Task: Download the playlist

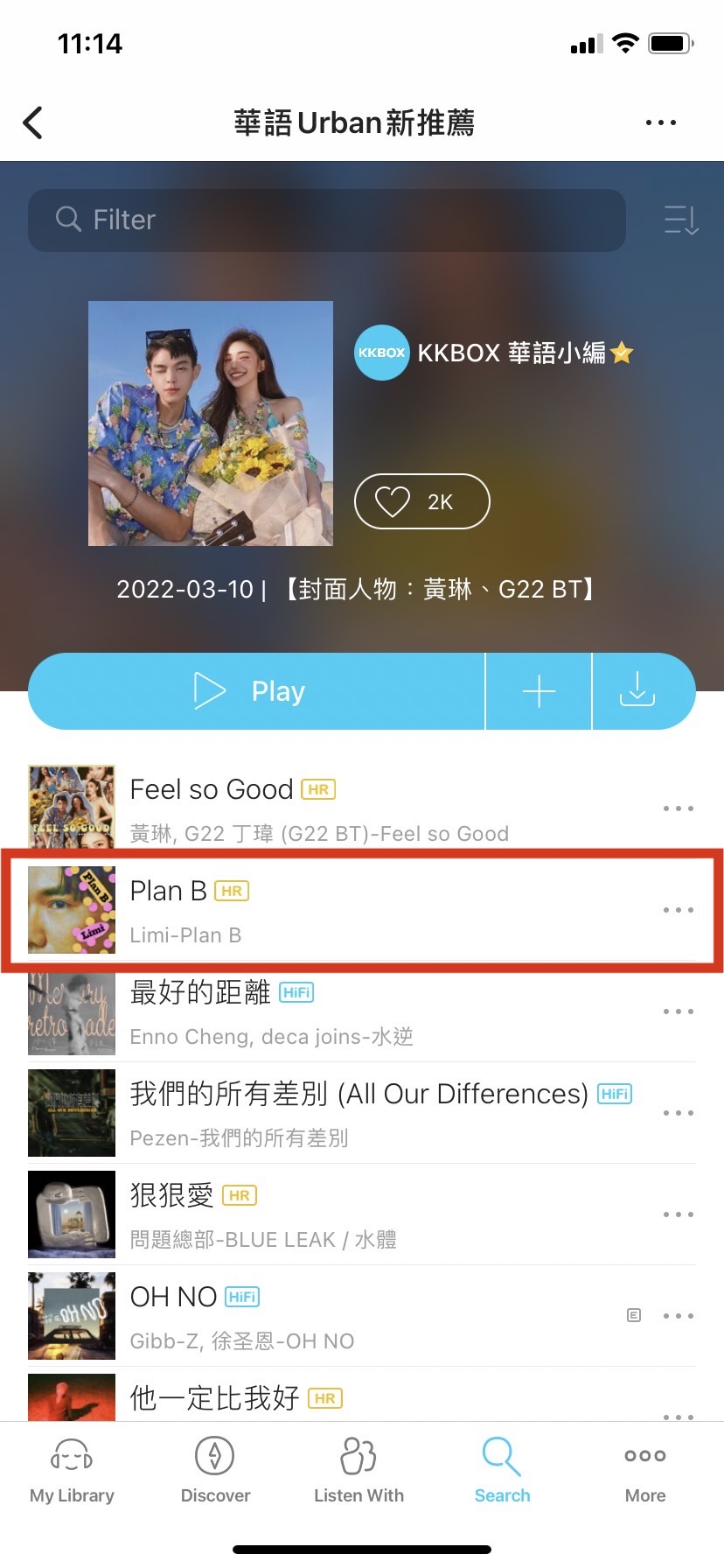Action: click(637, 691)
